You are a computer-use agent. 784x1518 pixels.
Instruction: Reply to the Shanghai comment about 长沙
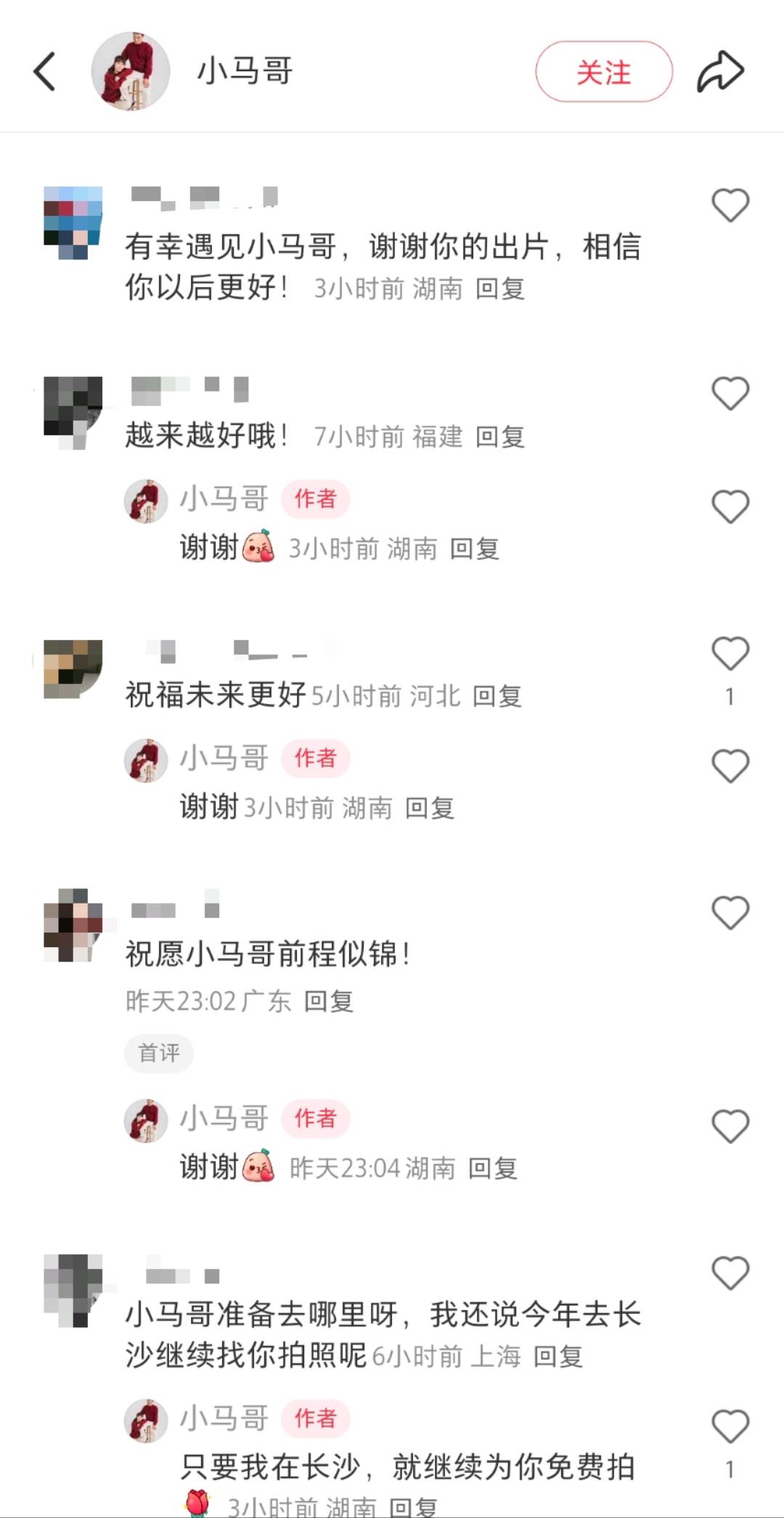[558, 1356]
